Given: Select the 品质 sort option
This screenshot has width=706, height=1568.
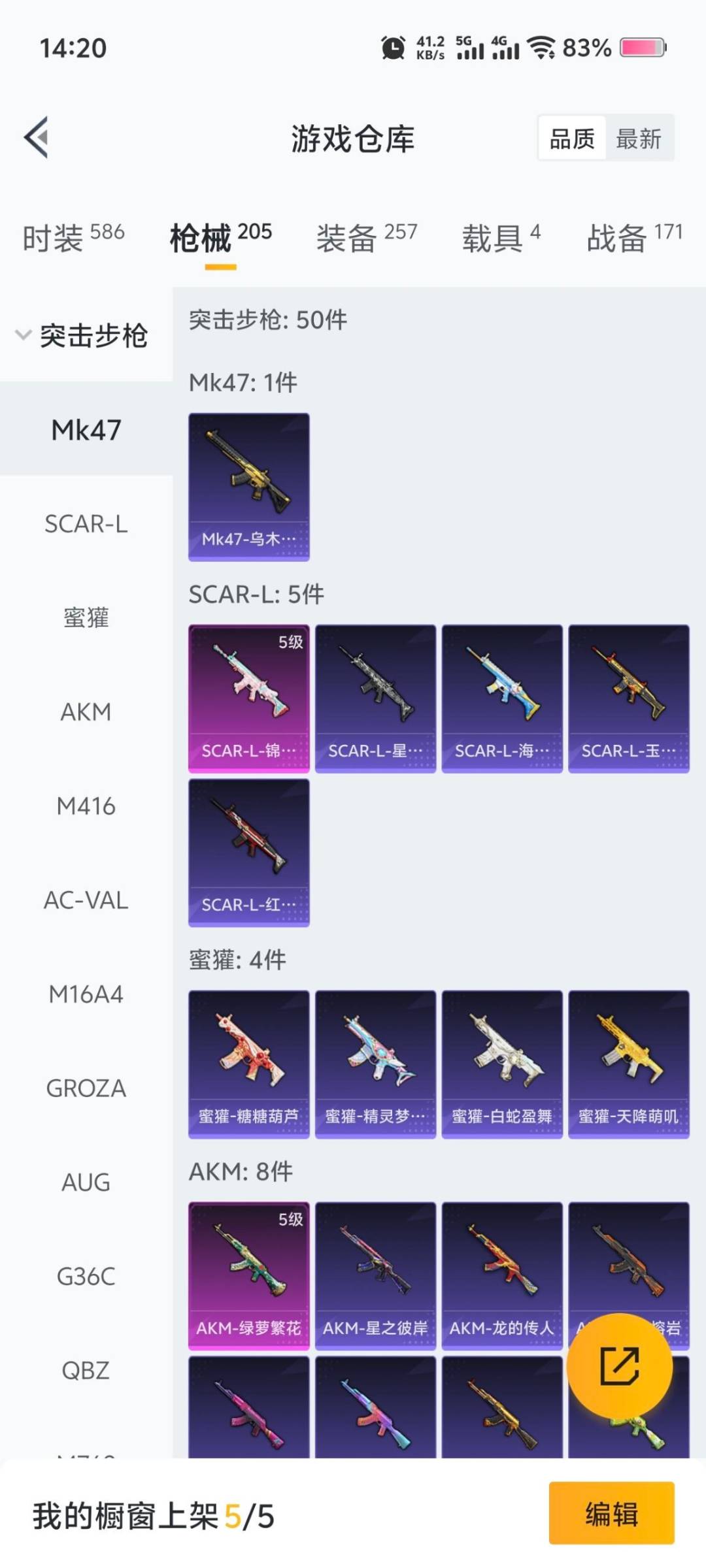Looking at the screenshot, I should click(x=573, y=139).
